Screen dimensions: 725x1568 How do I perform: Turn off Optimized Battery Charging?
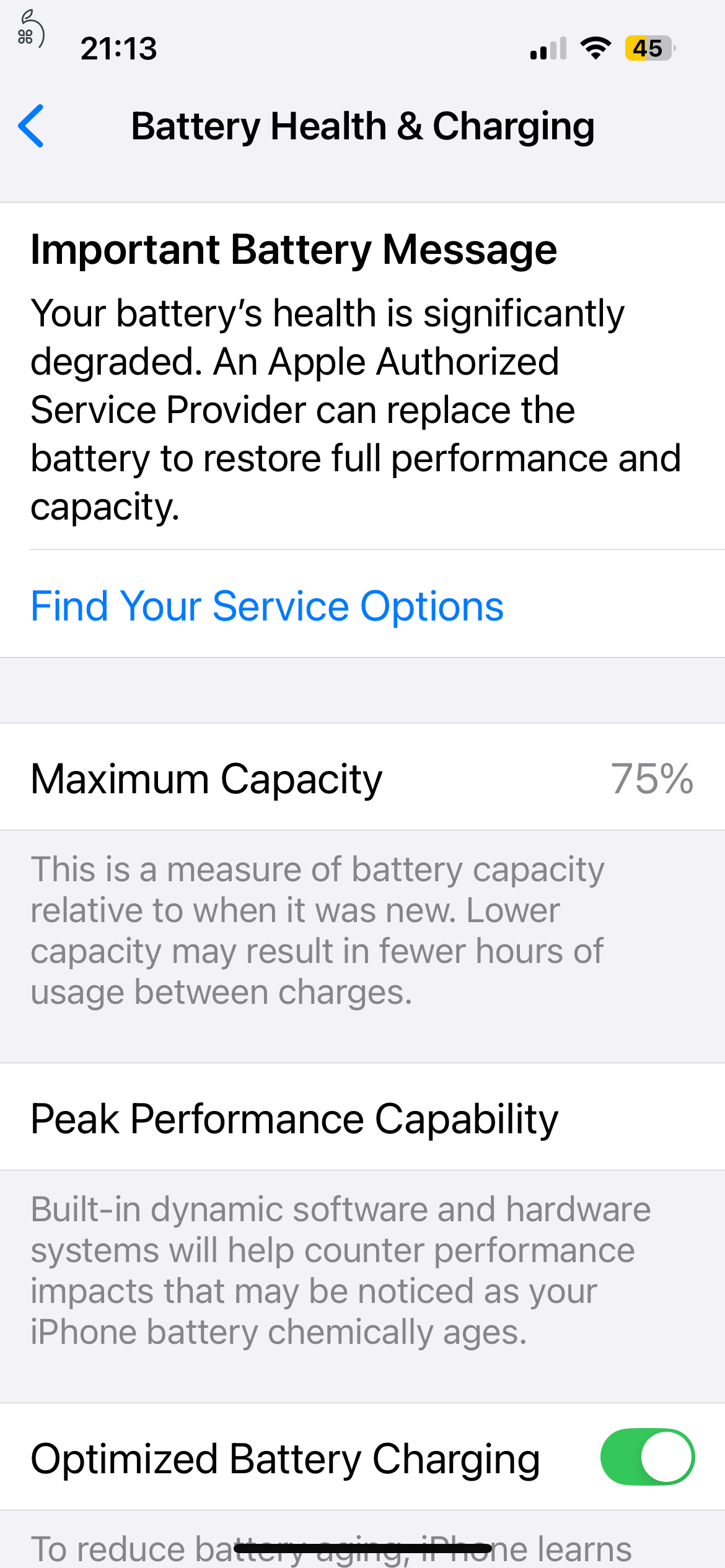(647, 1457)
